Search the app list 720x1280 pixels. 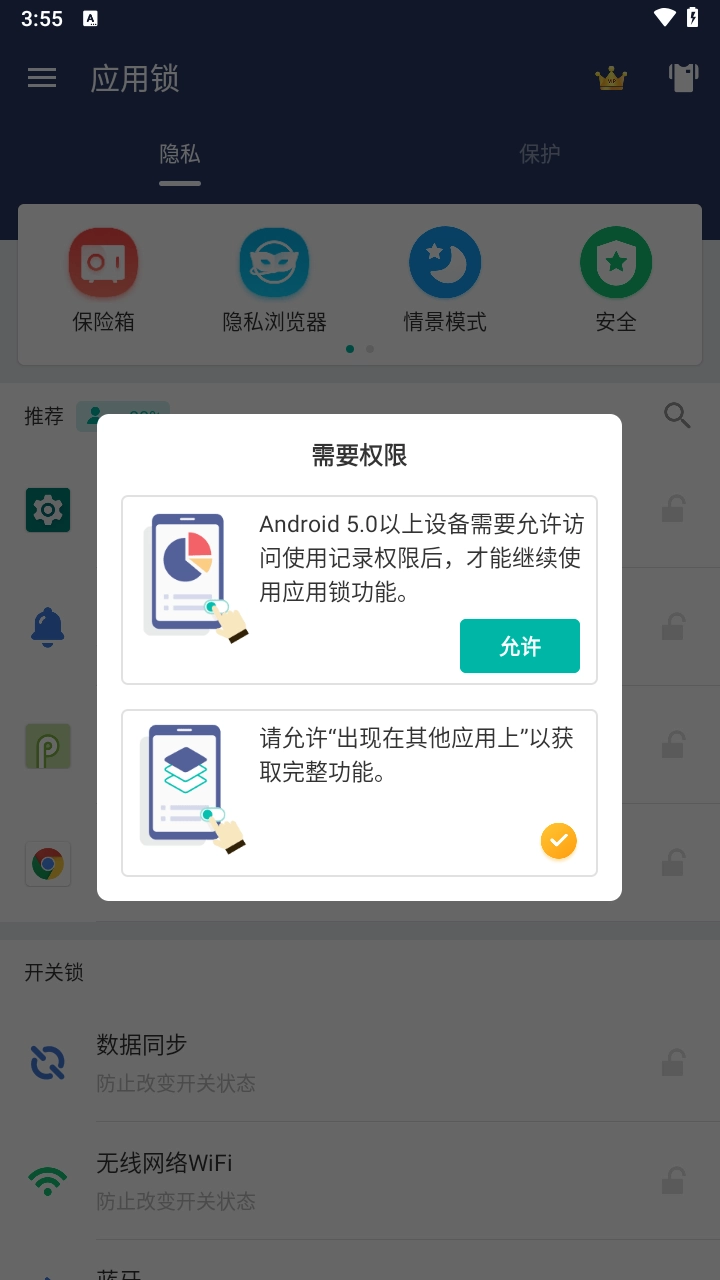pyautogui.click(x=677, y=416)
